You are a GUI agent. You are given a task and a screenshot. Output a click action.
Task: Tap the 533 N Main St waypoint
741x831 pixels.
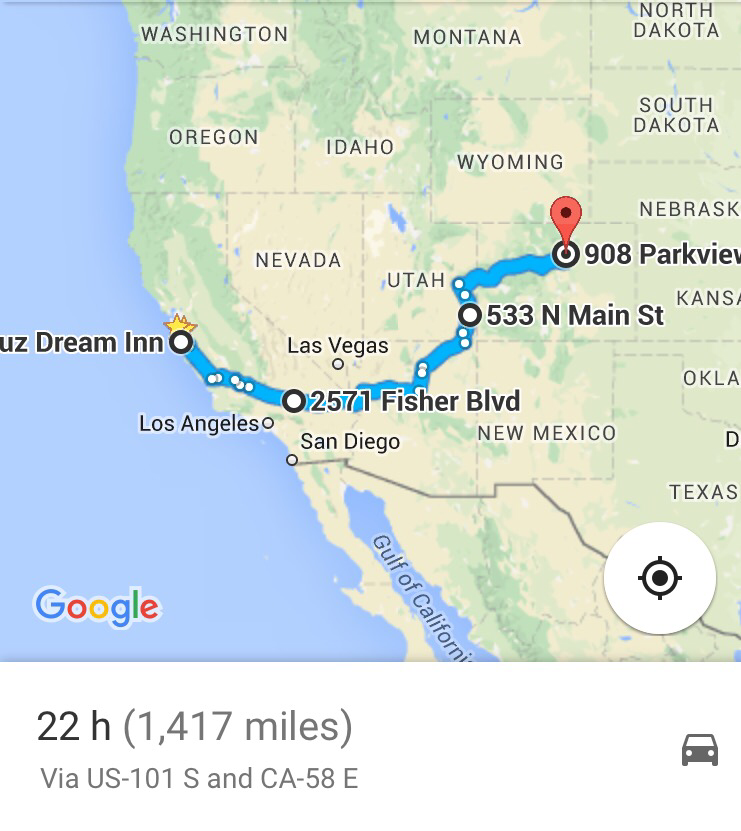(x=470, y=316)
